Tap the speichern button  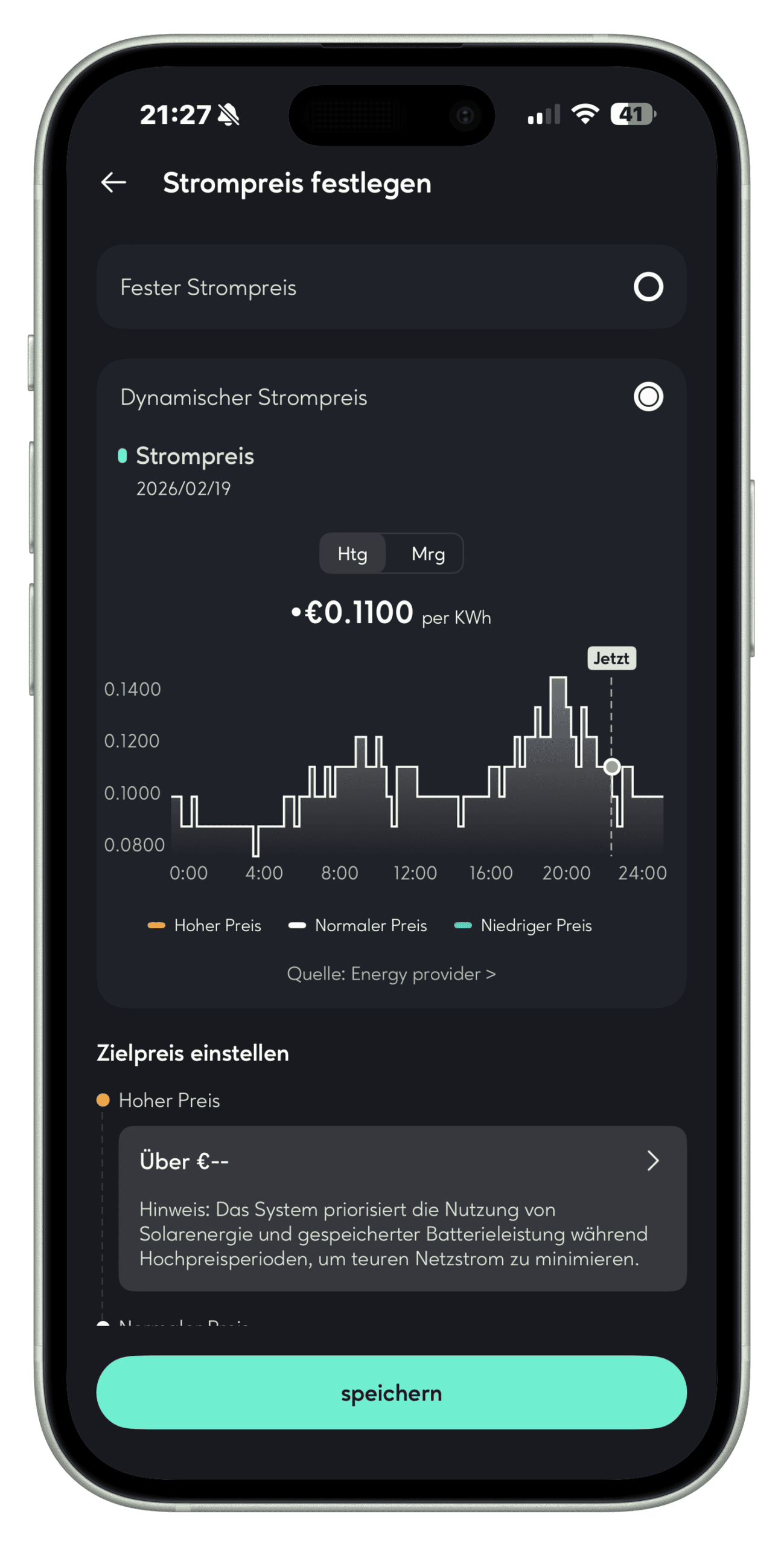point(391,1393)
